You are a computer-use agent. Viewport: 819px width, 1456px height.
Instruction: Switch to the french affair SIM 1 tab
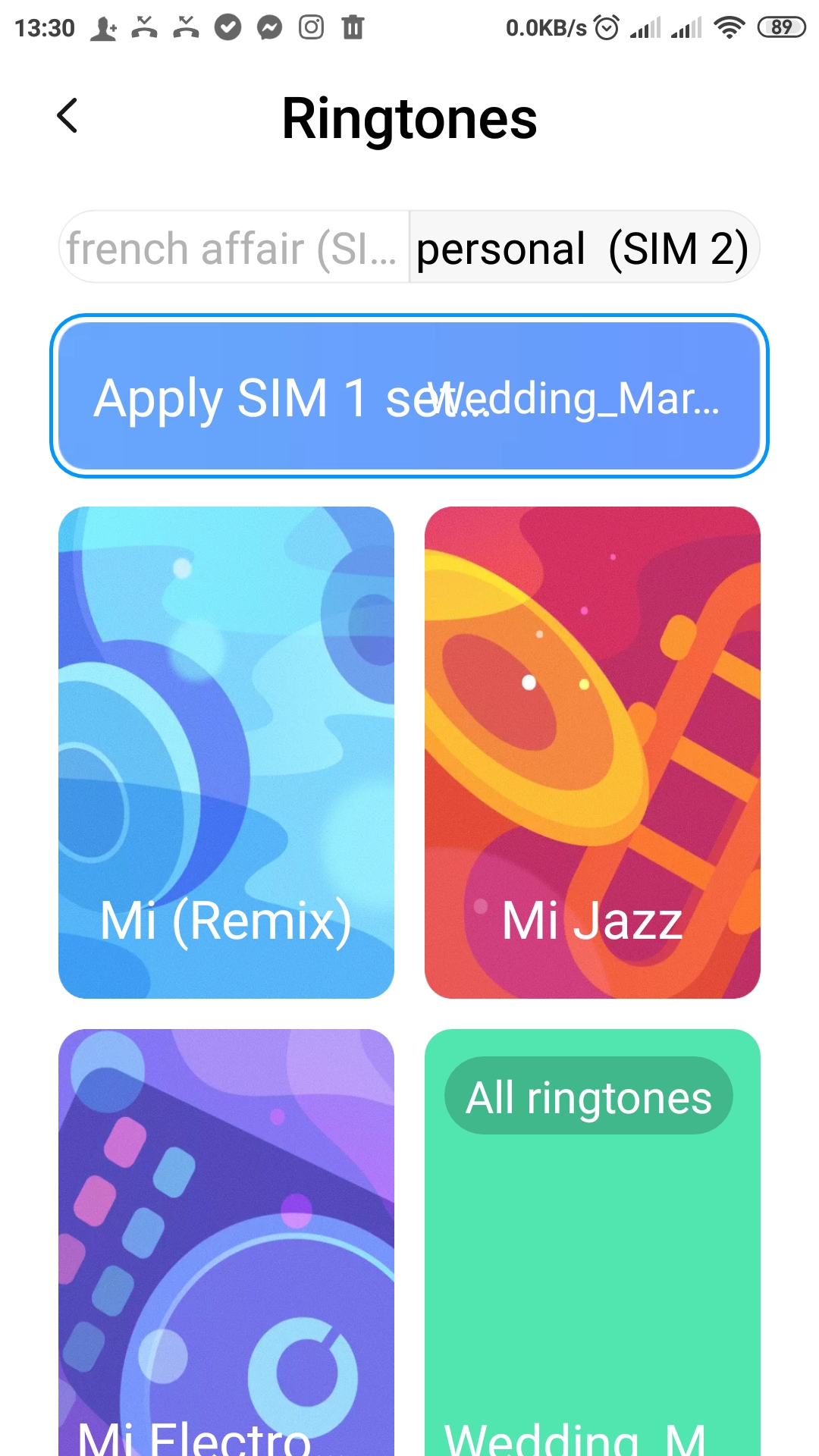[x=234, y=247]
